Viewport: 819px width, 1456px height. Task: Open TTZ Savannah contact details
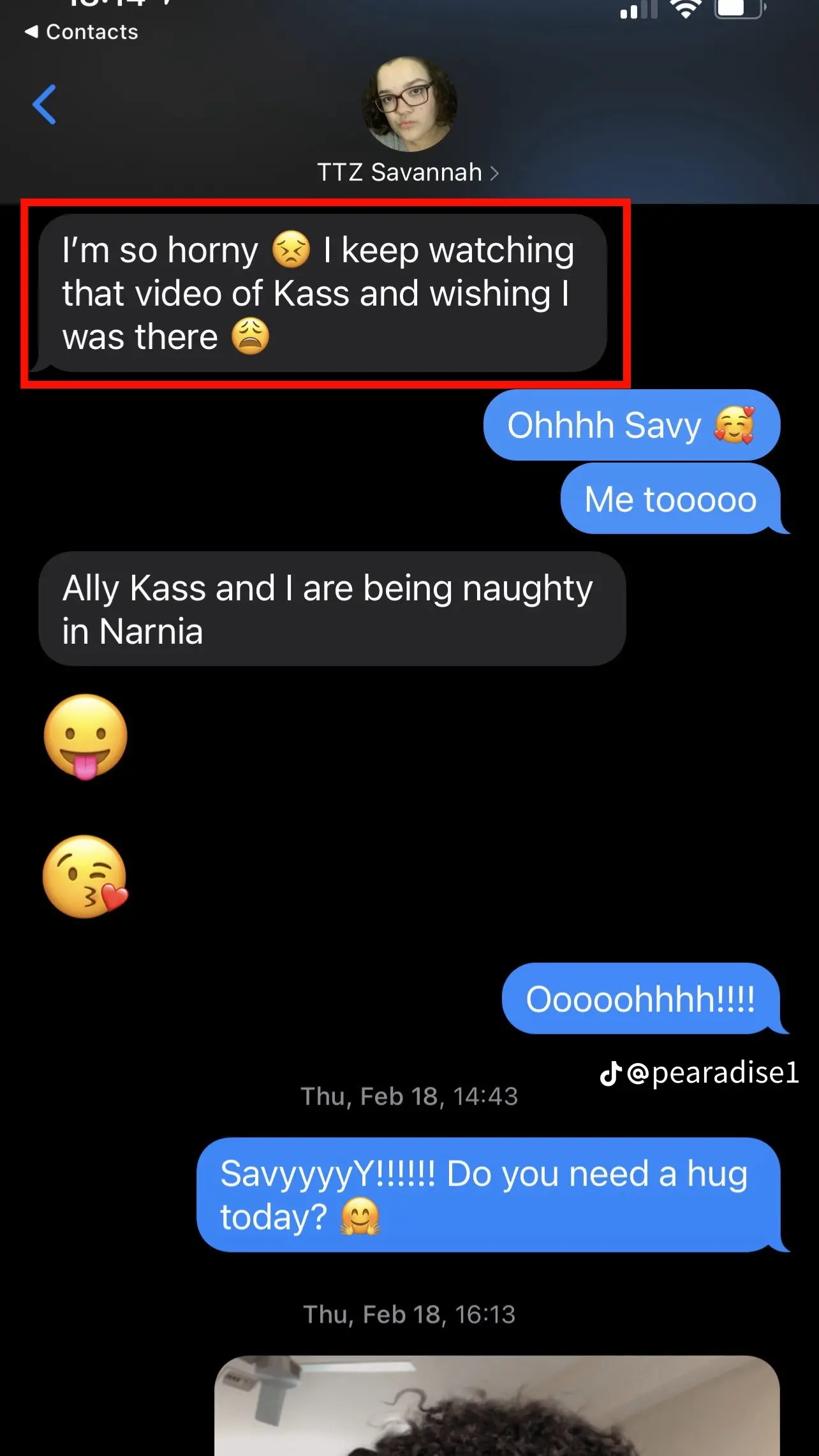point(408,172)
